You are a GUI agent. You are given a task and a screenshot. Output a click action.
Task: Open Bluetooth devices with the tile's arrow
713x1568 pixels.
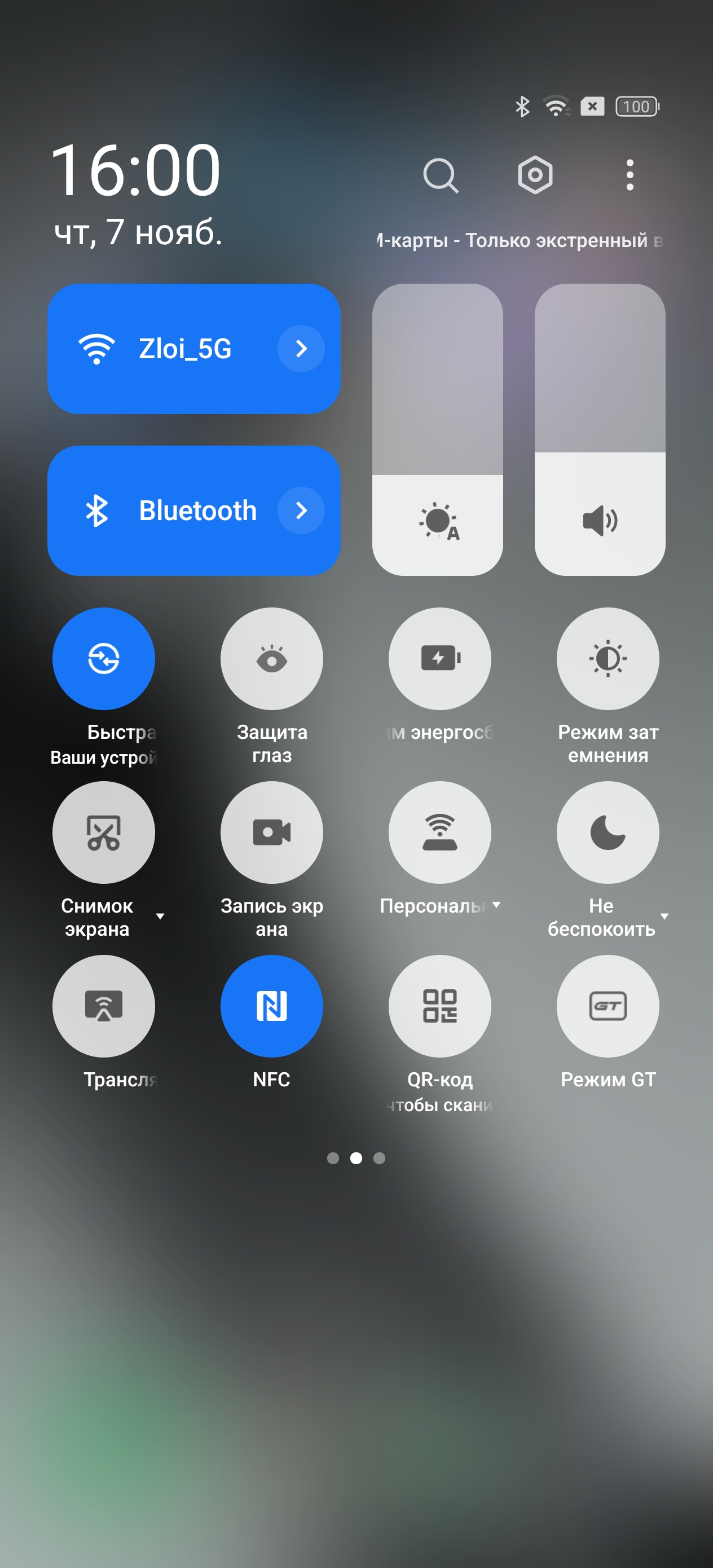[x=301, y=510]
